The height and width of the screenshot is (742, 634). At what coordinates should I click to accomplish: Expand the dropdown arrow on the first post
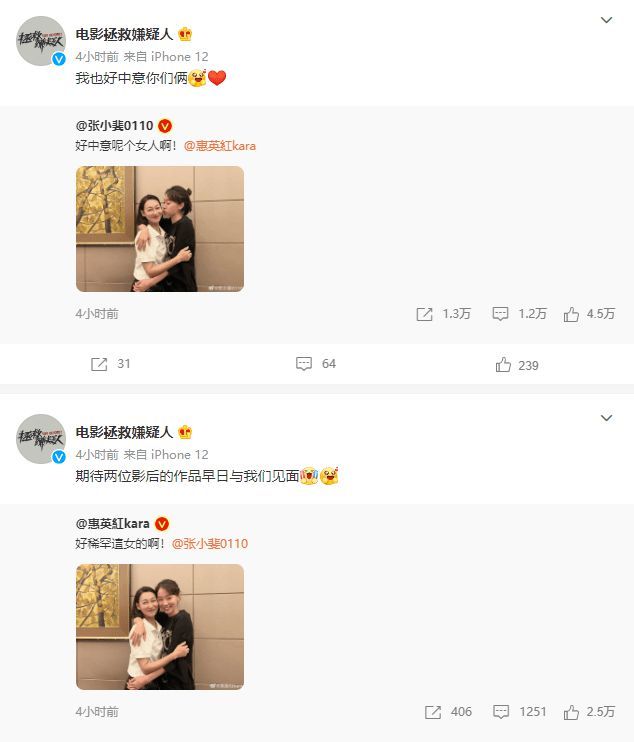(x=606, y=20)
